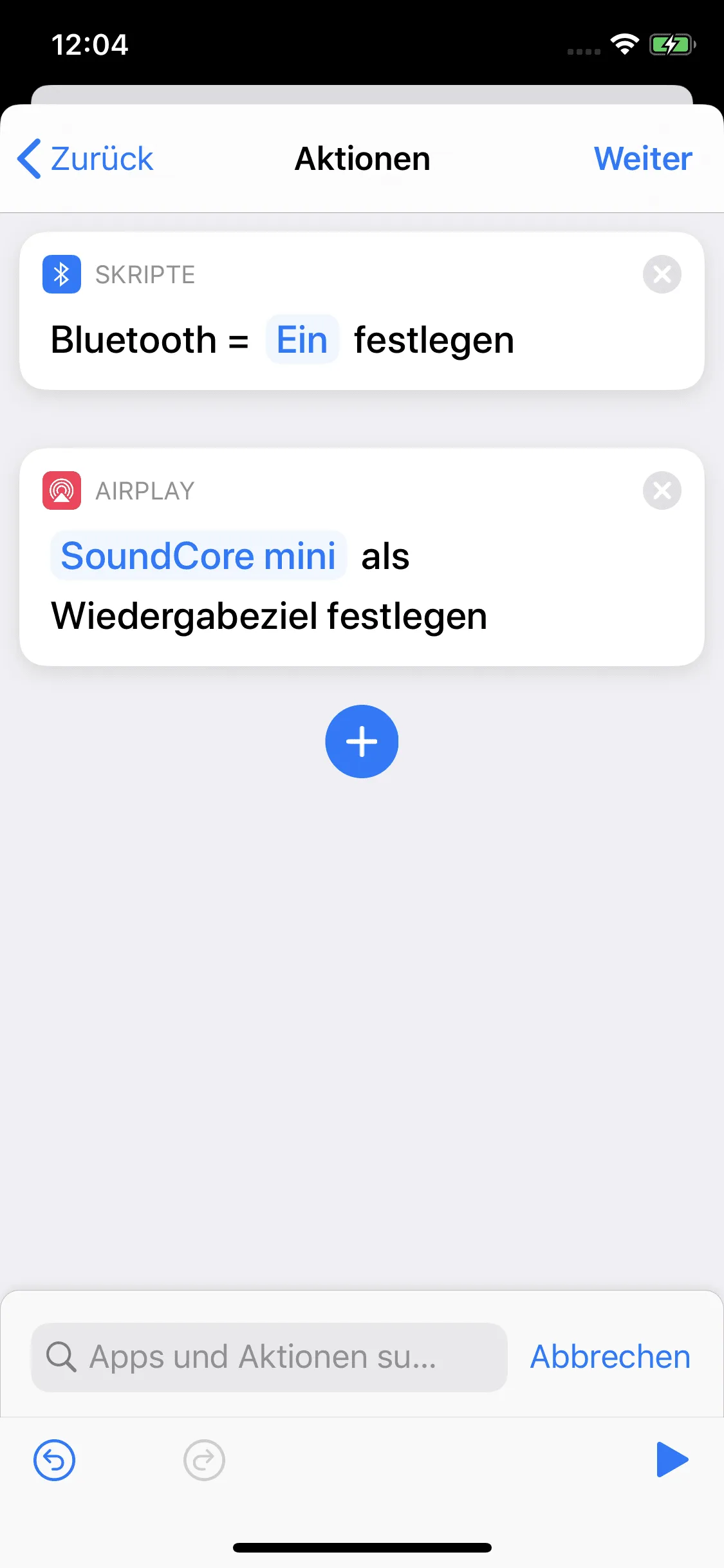Tap Abbrechen next to the search field
Viewport: 724px width, 1568px height.
[610, 1357]
